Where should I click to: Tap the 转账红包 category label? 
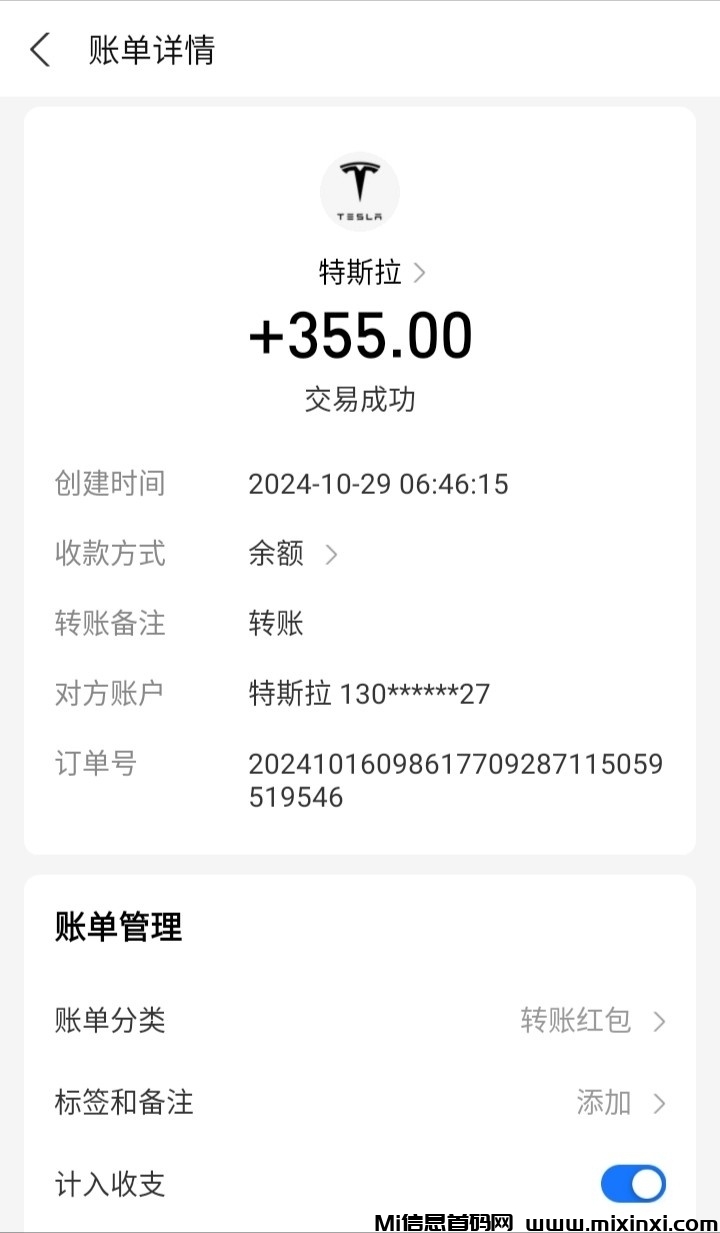pos(576,1021)
